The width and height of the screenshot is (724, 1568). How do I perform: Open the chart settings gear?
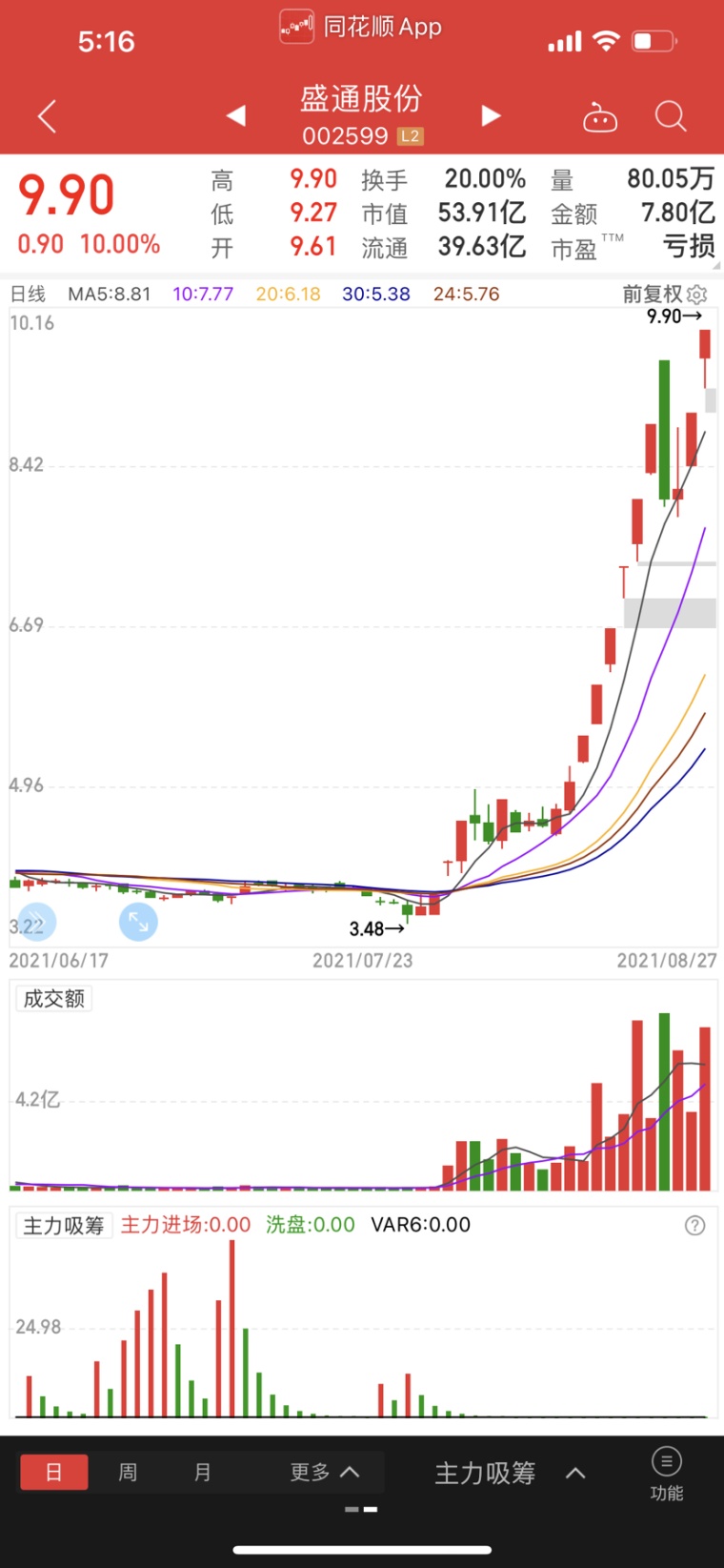(696, 295)
